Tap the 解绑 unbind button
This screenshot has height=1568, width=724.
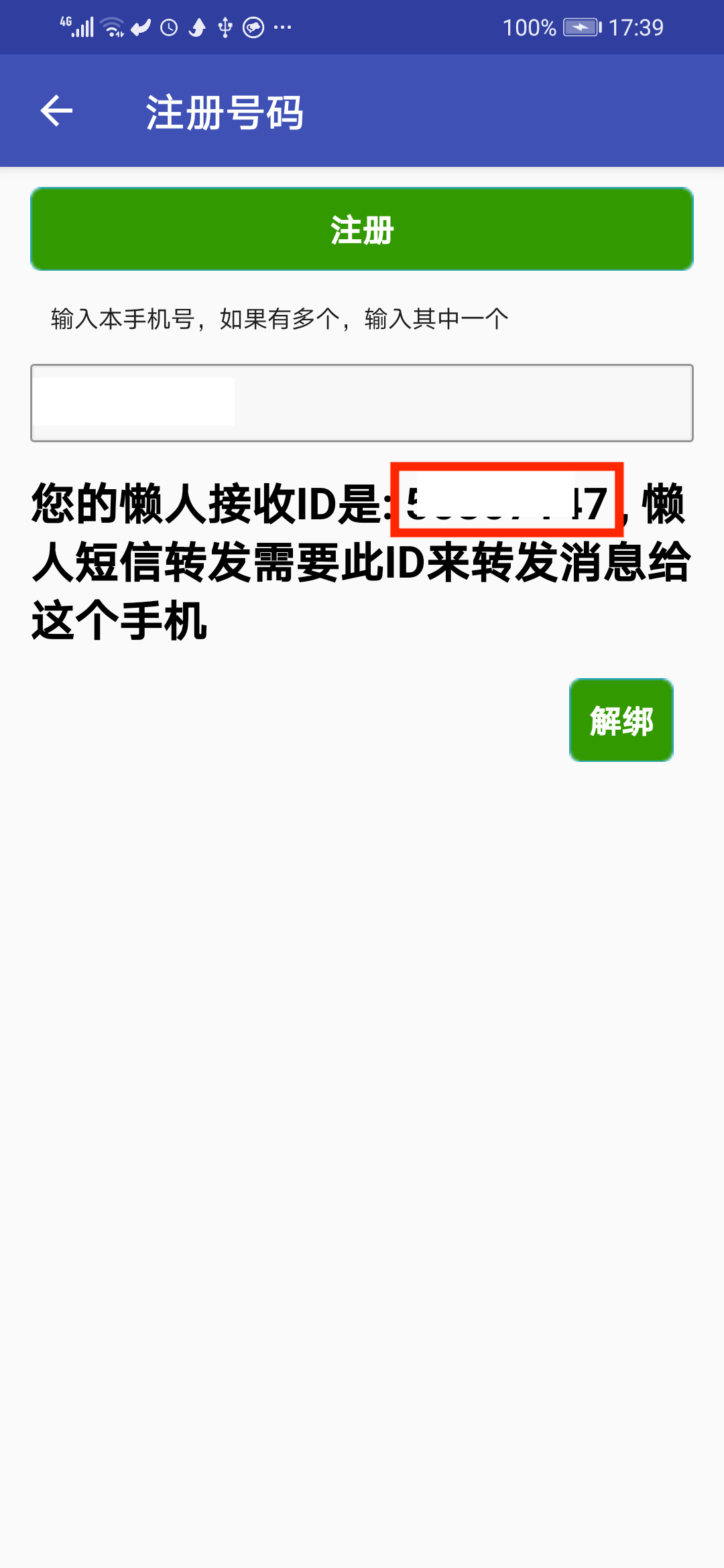point(621,720)
